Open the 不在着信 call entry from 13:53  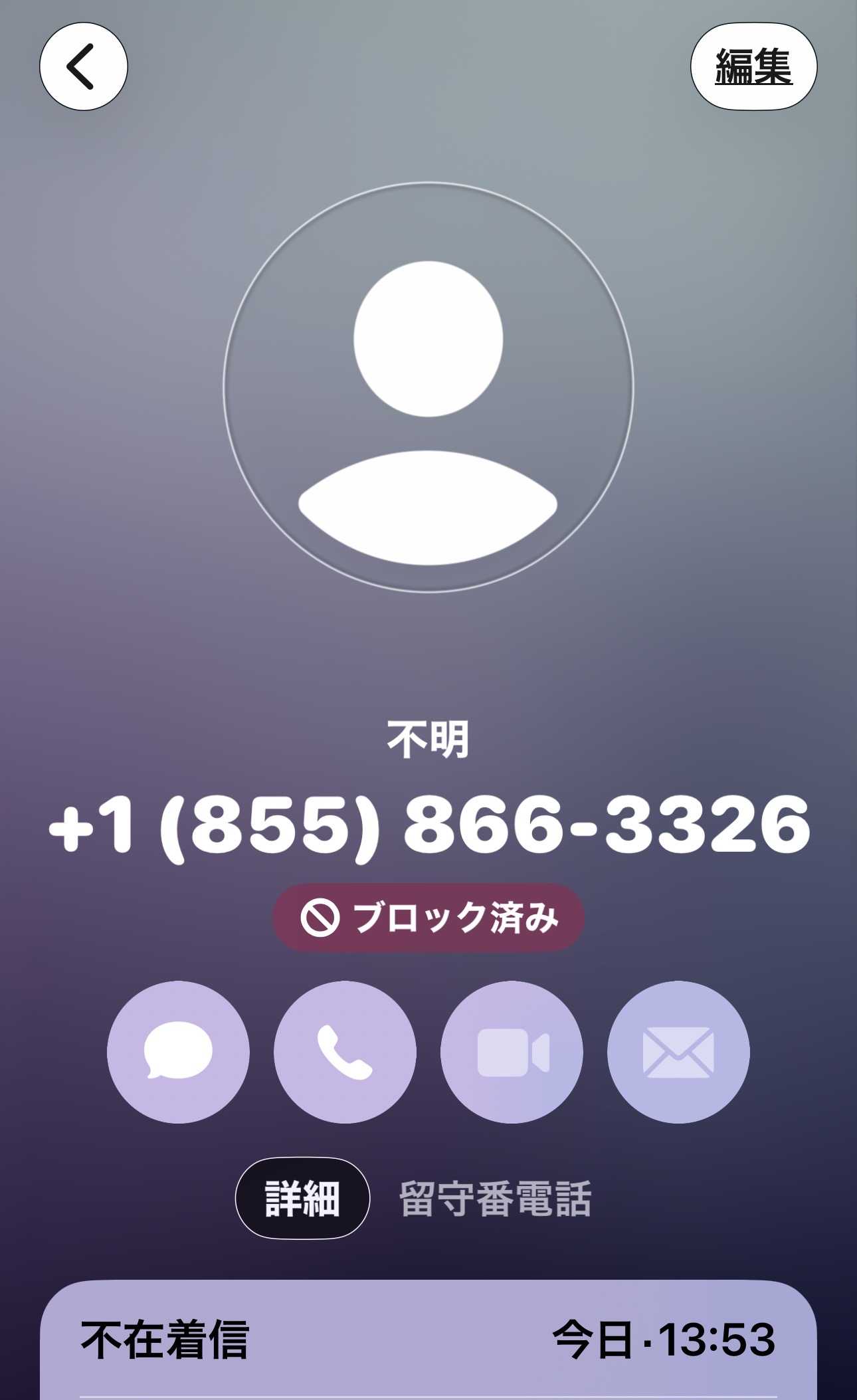(x=428, y=1339)
